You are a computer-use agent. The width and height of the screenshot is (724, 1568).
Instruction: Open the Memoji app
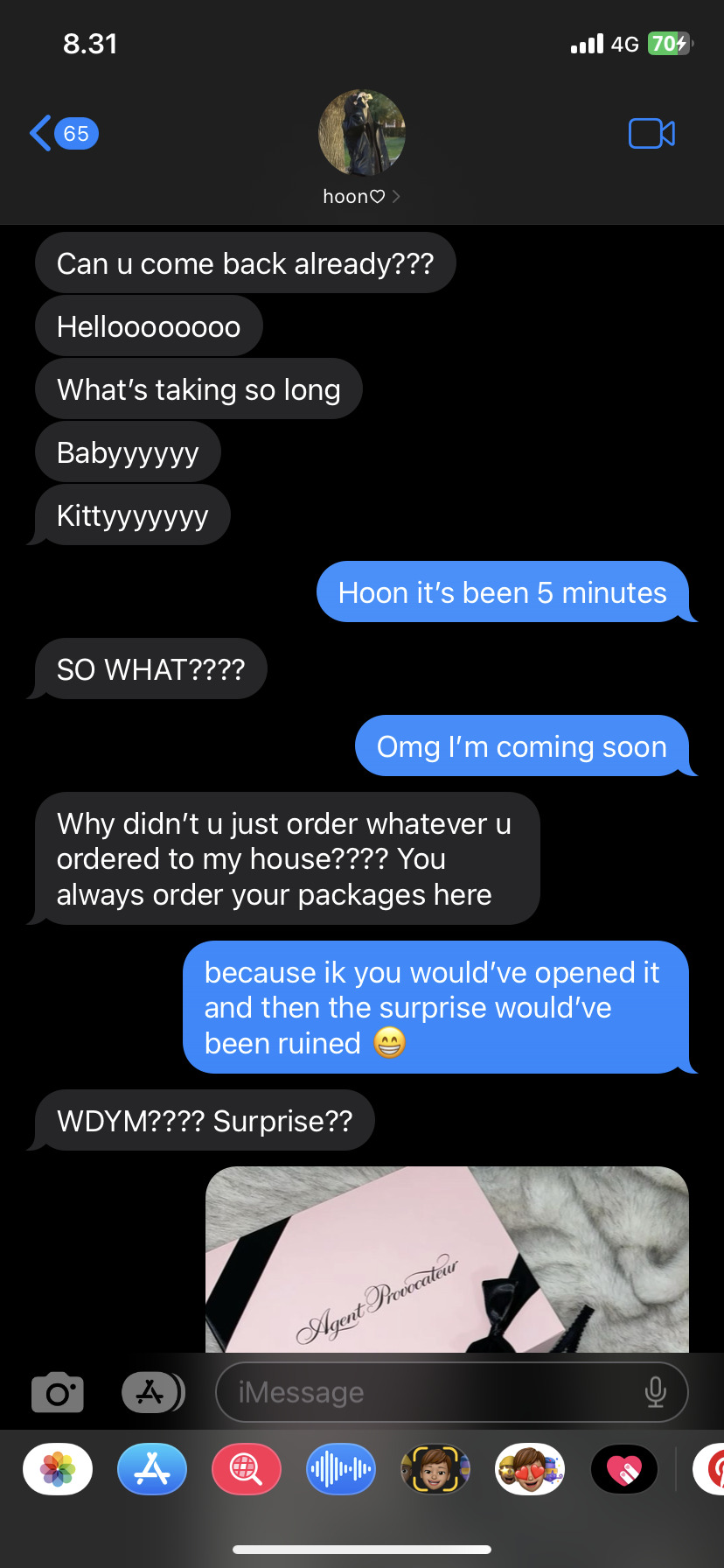435,1469
